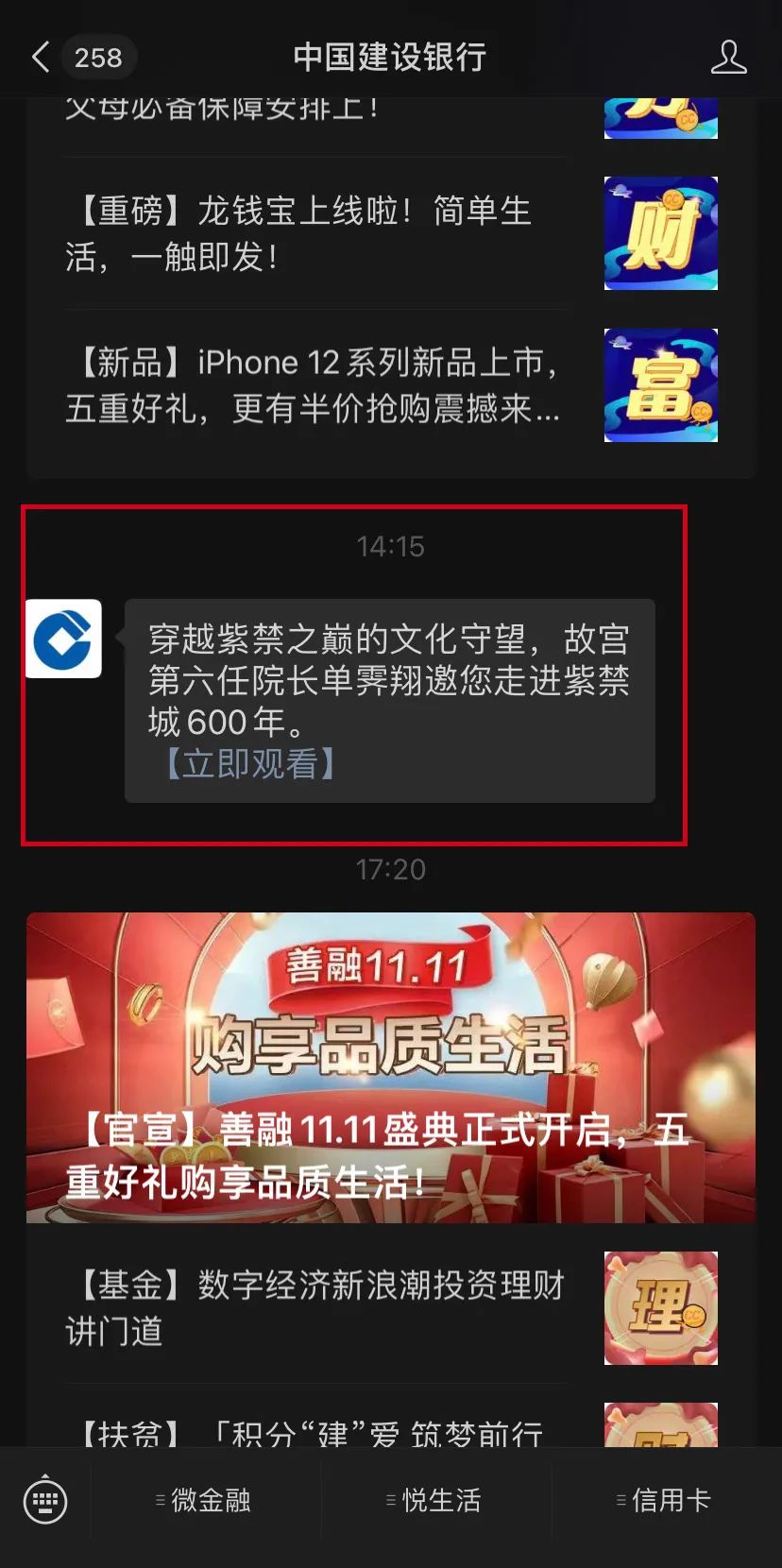Open the 善融11.11盛典 banner article
Image resolution: width=782 pixels, height=1568 pixels.
click(390, 1067)
